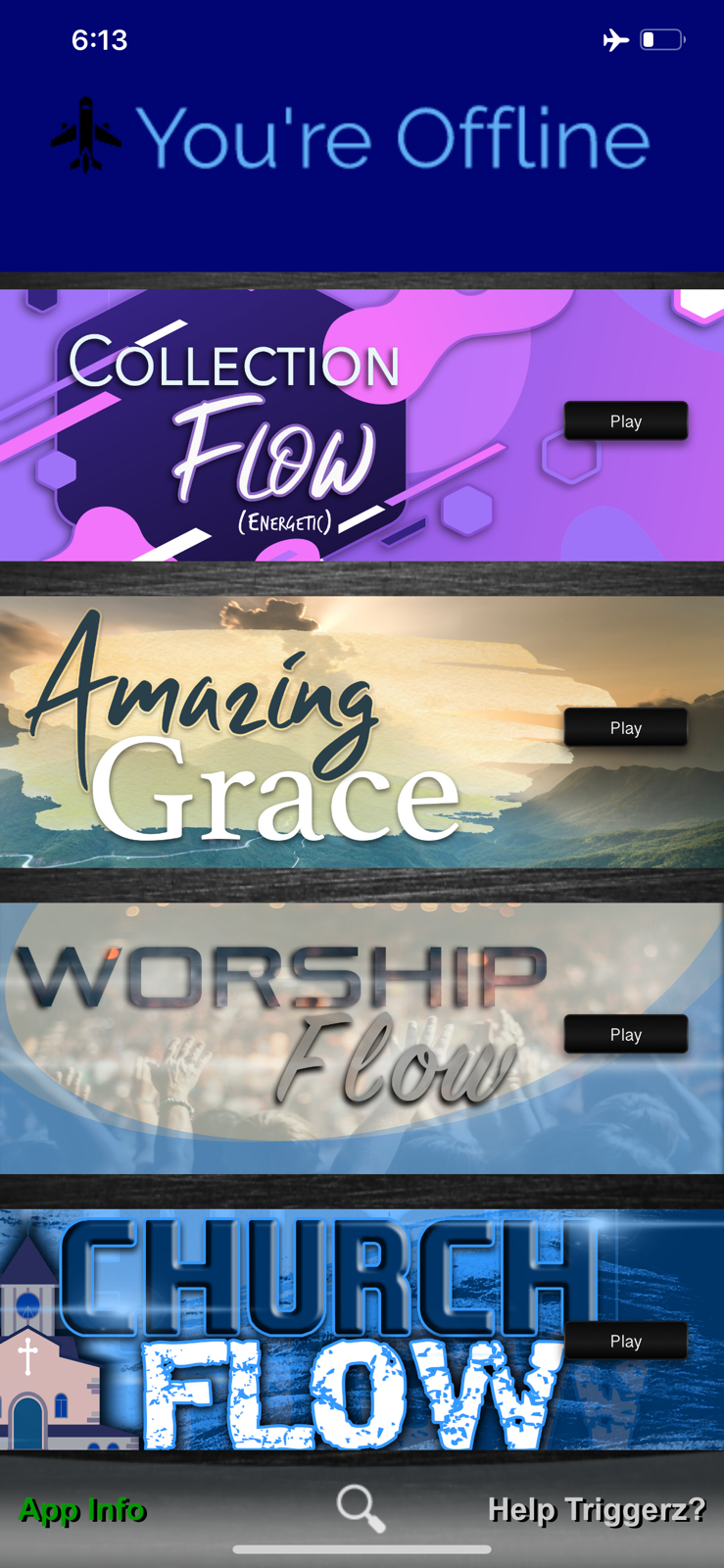Start playing Worship Flow
The width and height of the screenshot is (724, 1568).
[625, 1035]
